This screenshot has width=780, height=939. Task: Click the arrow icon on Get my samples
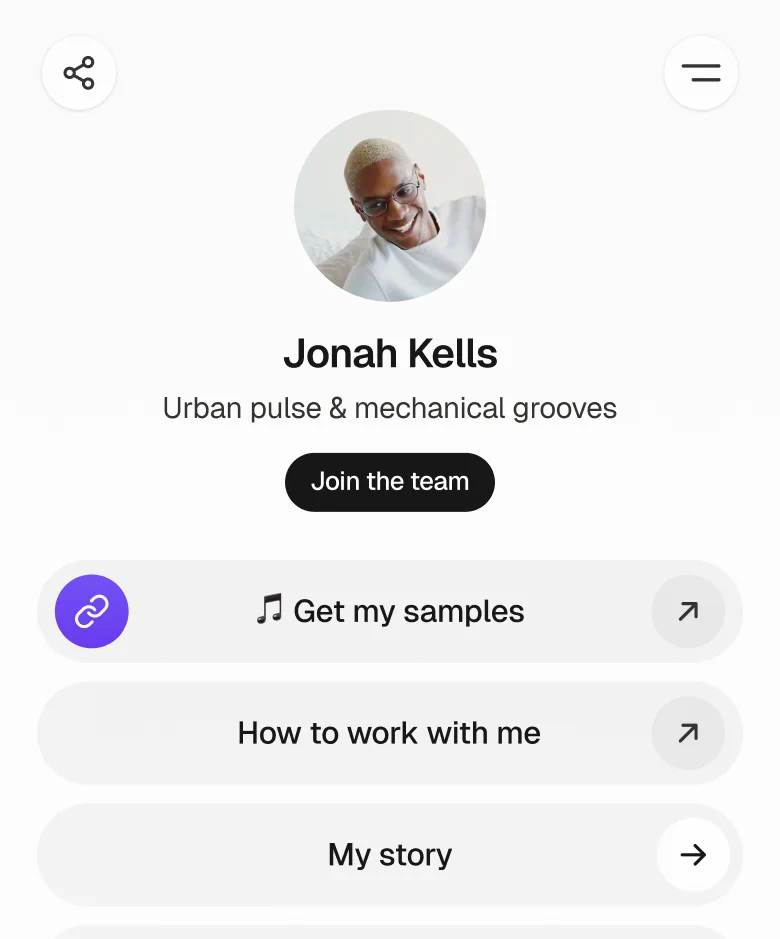(688, 611)
